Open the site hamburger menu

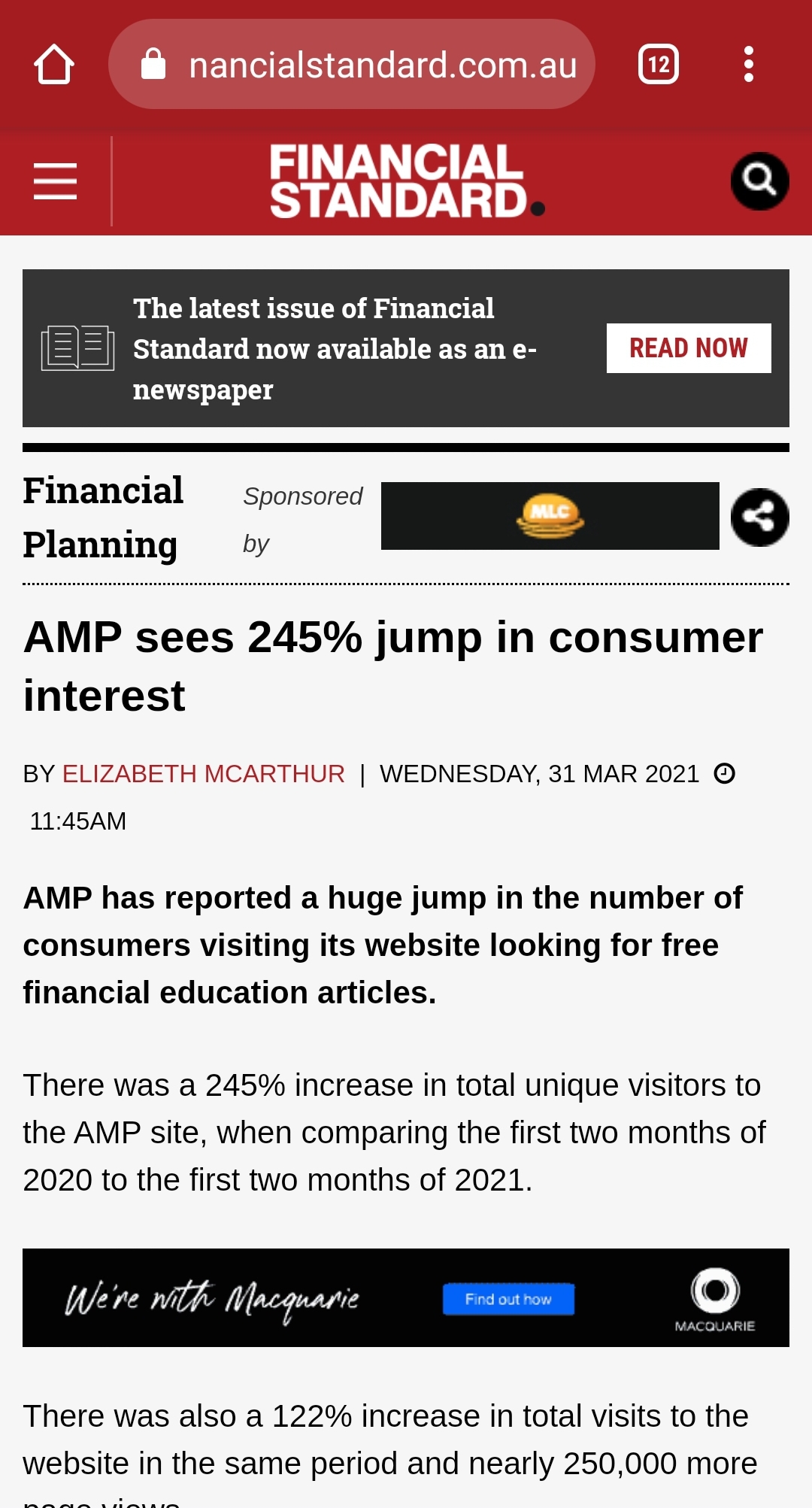tap(56, 181)
